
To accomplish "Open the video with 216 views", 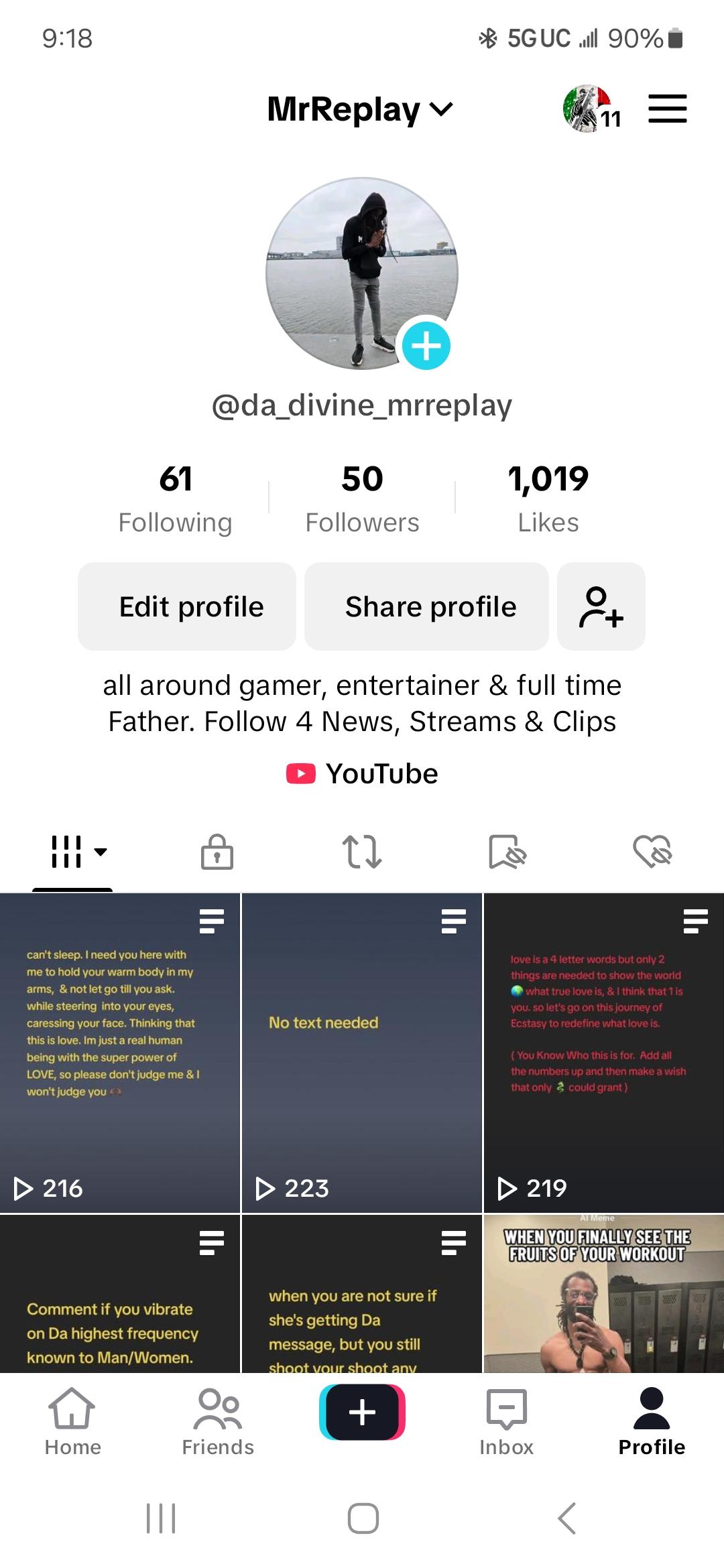I will (120, 1052).
